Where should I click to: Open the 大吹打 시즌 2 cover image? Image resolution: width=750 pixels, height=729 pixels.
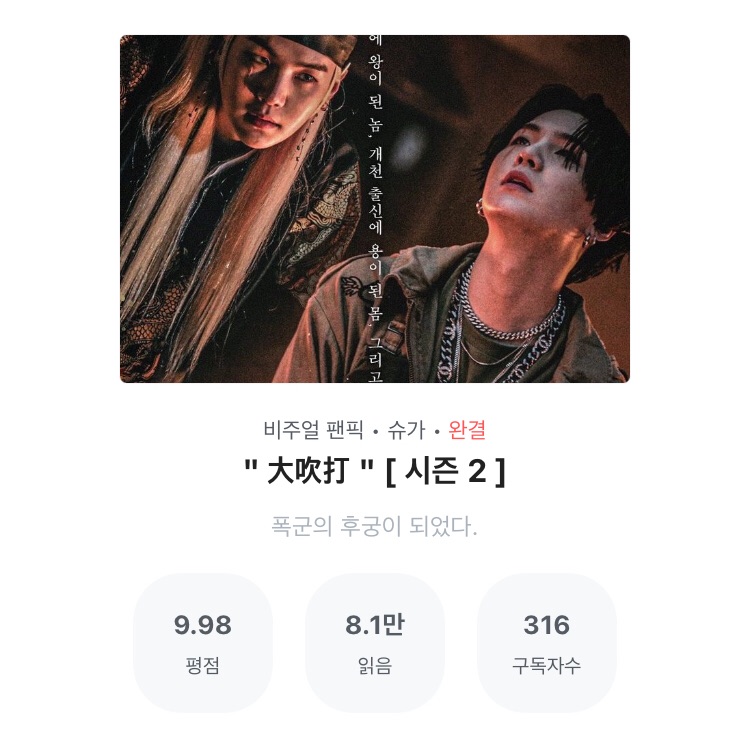375,209
